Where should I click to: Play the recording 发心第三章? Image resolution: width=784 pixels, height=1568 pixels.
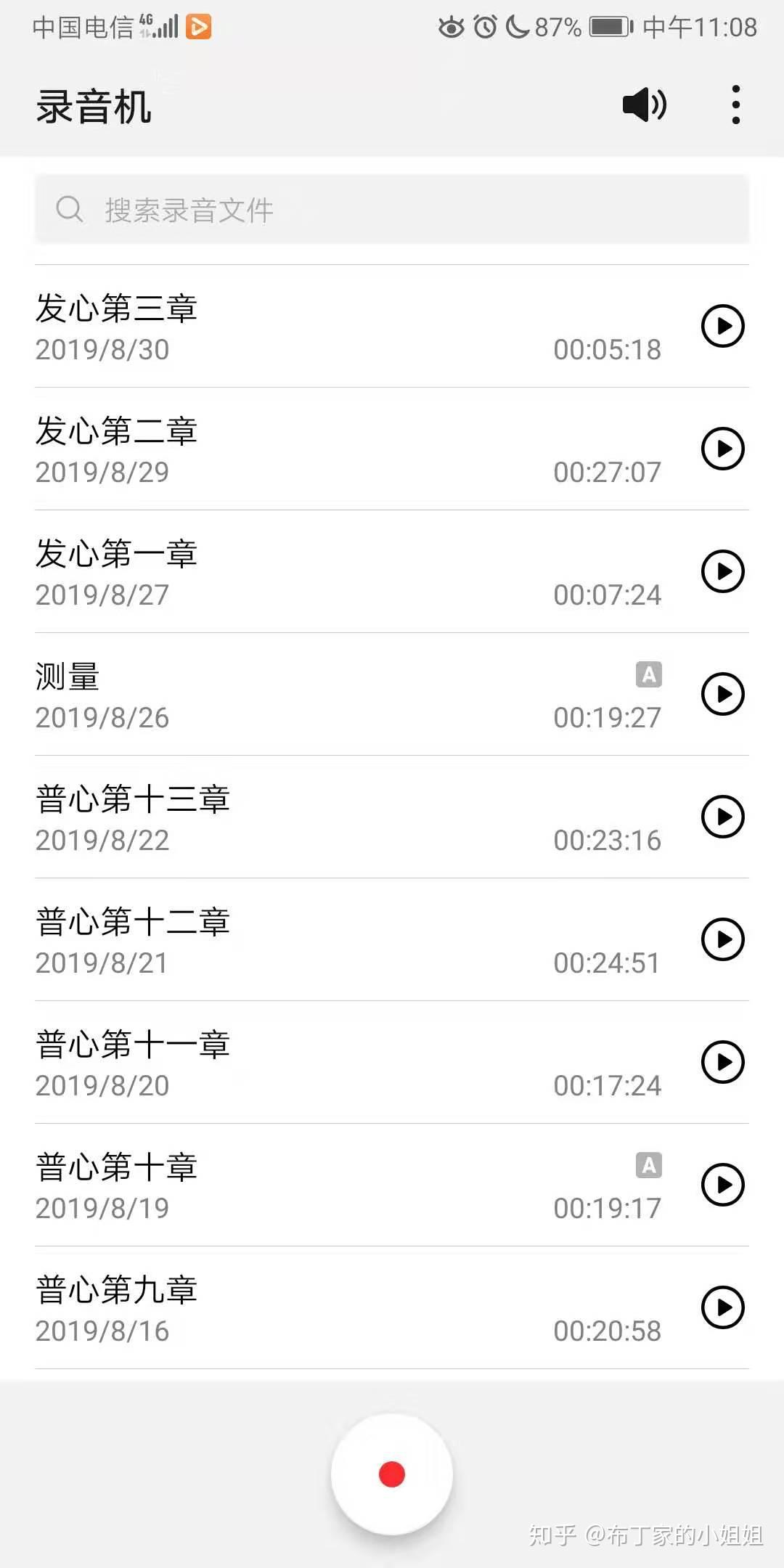(x=723, y=326)
